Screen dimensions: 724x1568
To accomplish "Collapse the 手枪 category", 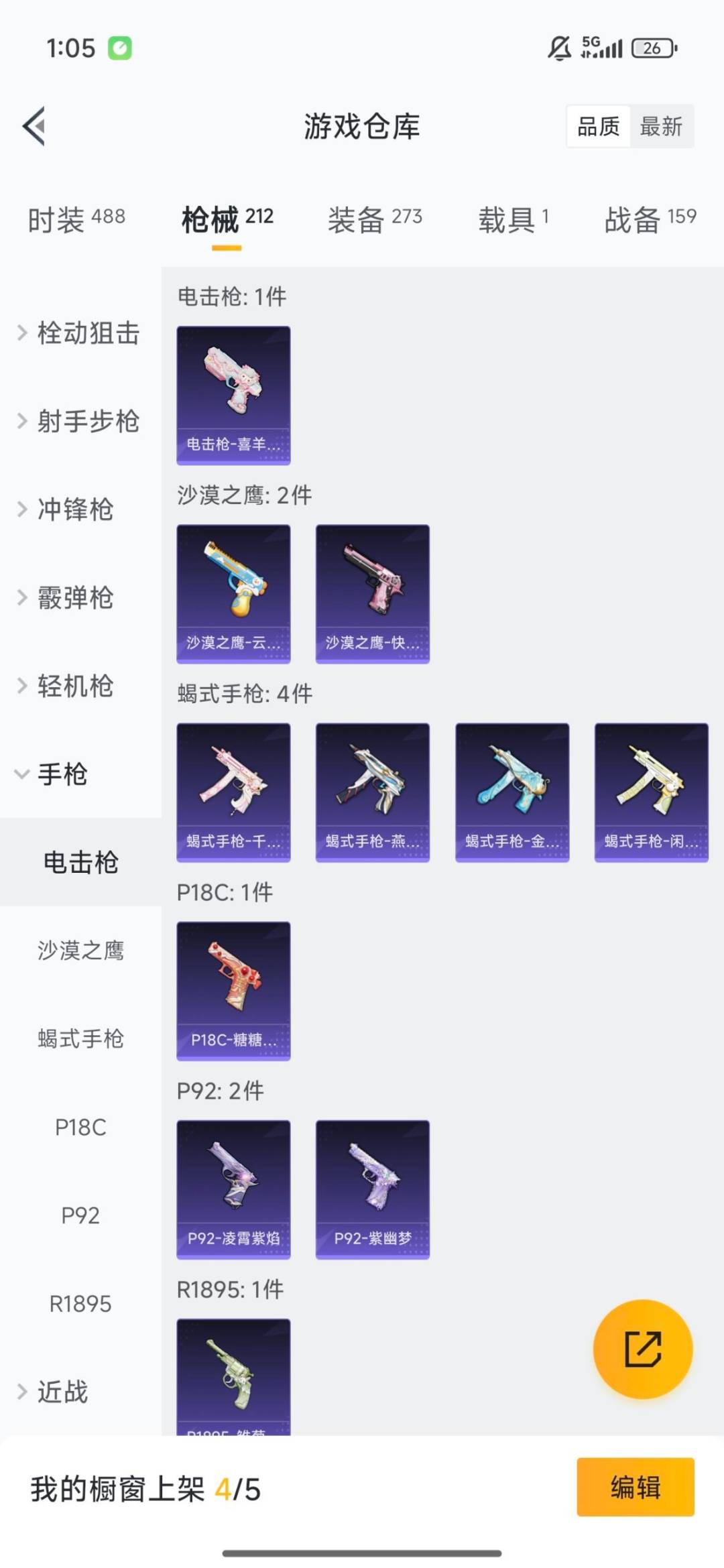I will (60, 776).
